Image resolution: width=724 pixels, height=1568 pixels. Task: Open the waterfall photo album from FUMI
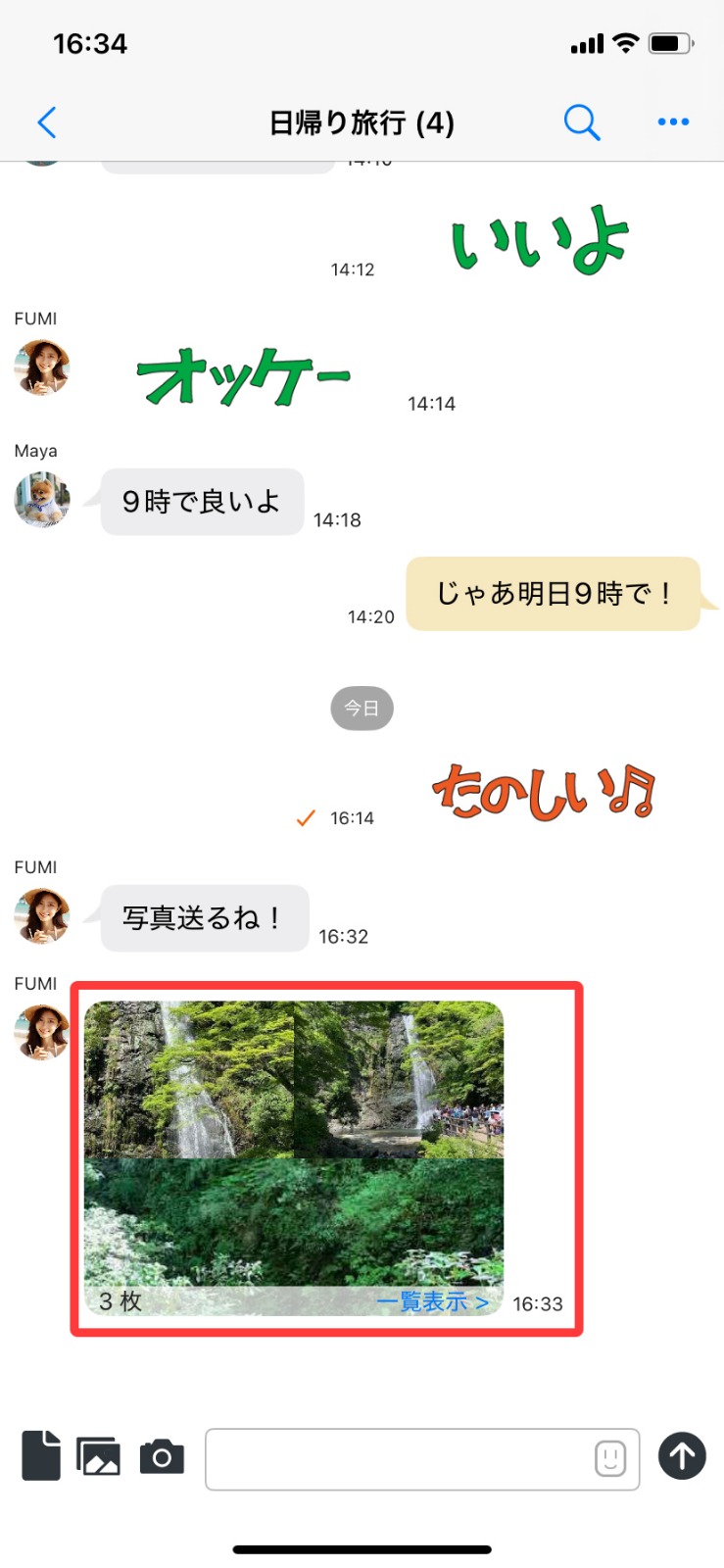point(294,1156)
